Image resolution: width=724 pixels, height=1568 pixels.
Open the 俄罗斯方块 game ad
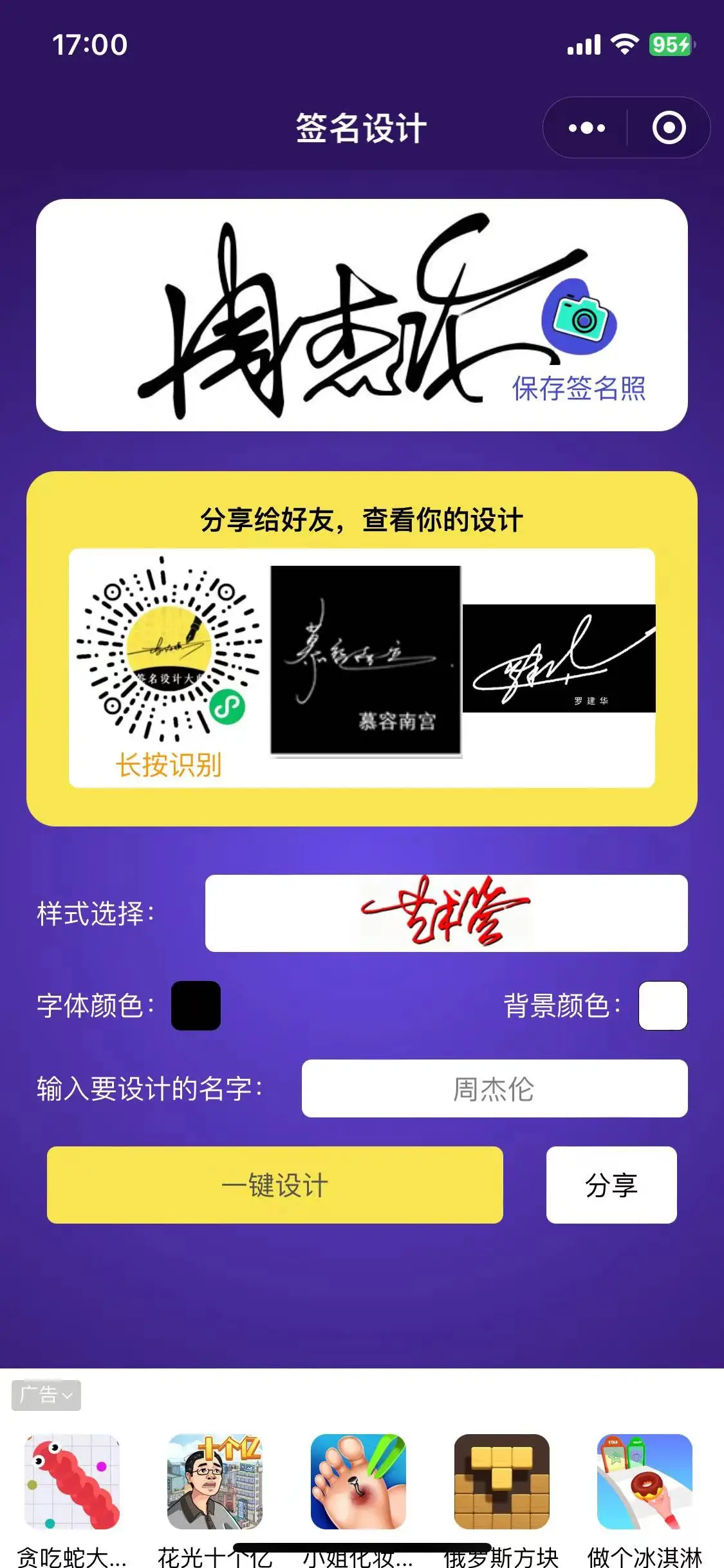pyautogui.click(x=502, y=1482)
